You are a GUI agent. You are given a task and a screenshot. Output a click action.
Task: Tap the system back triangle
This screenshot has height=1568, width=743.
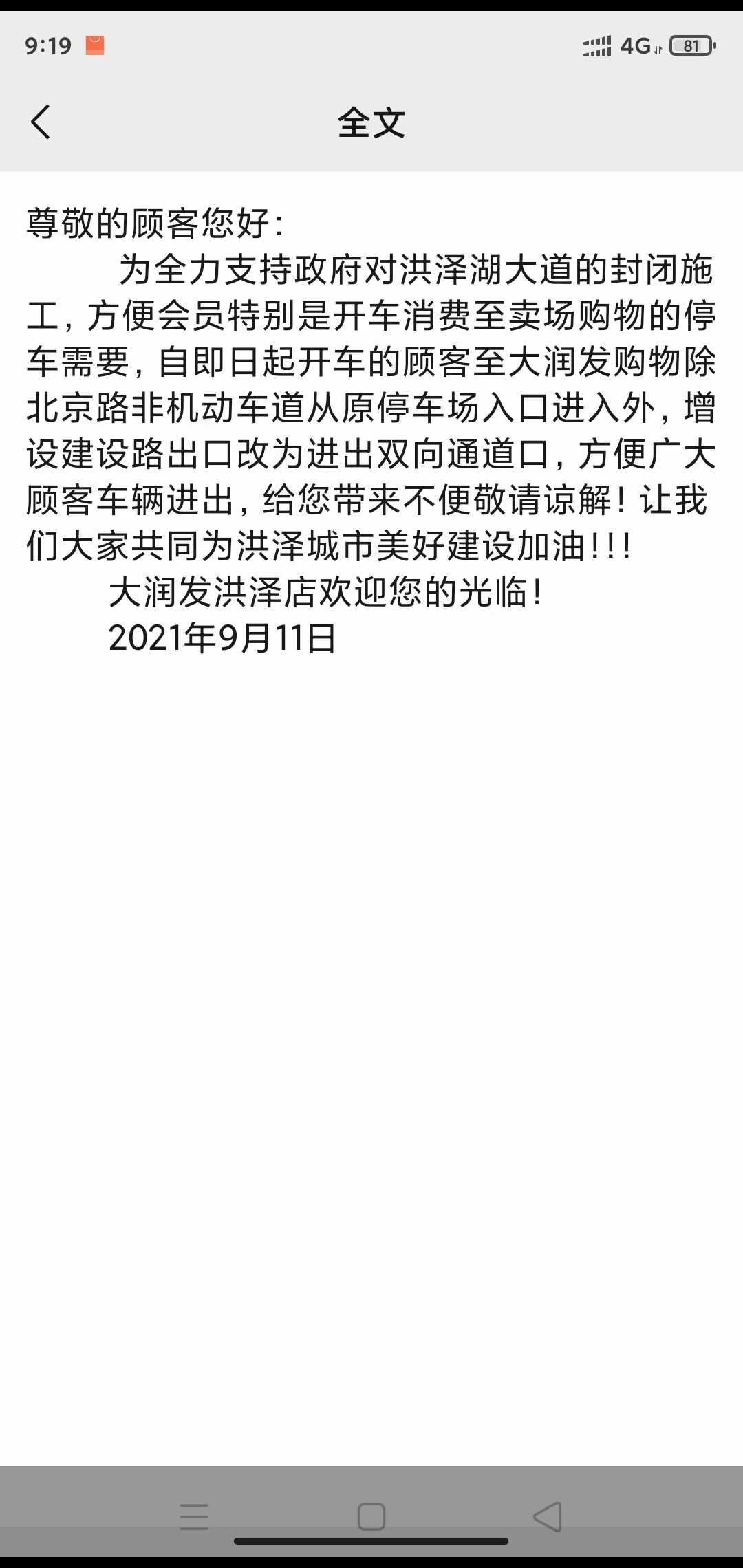548,1516
